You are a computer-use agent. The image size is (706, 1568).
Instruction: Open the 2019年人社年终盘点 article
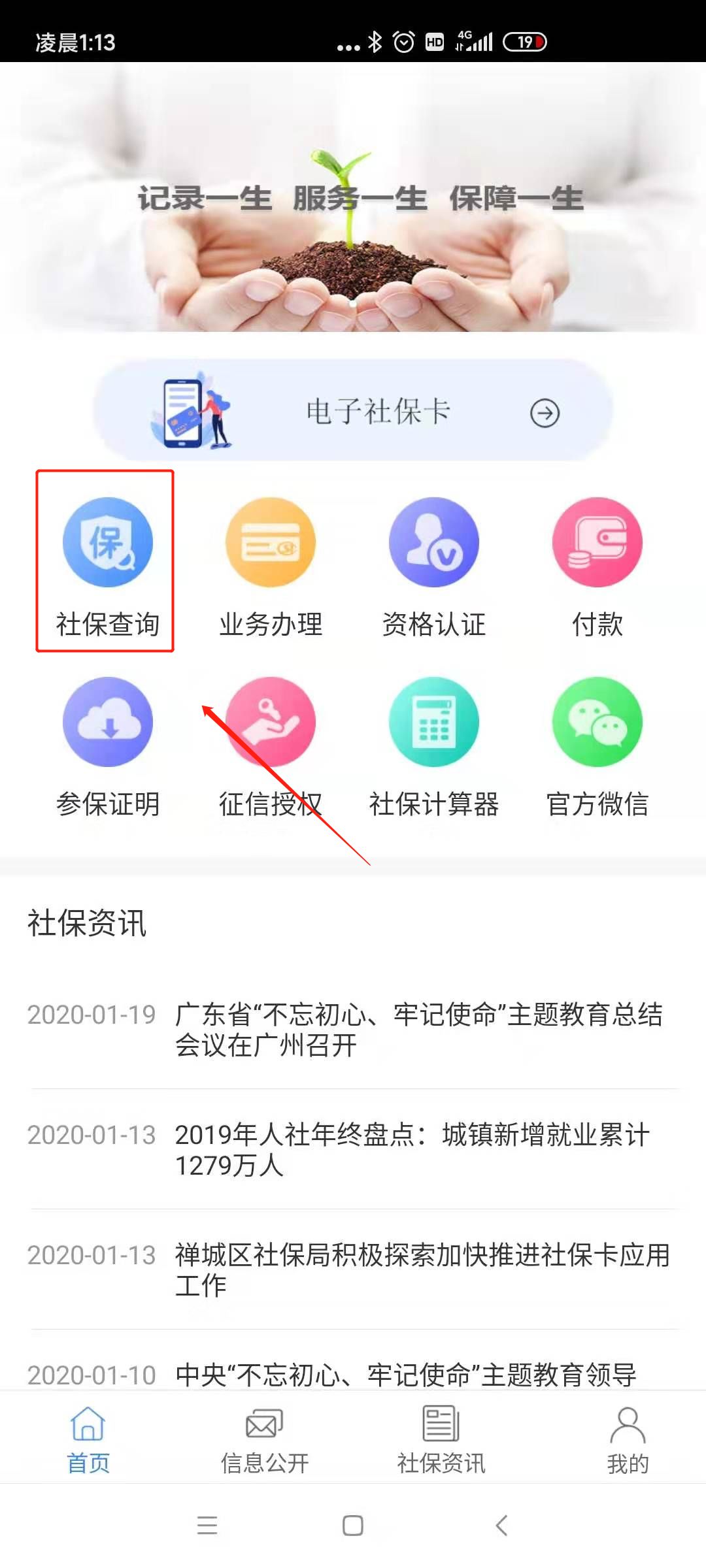click(353, 1150)
